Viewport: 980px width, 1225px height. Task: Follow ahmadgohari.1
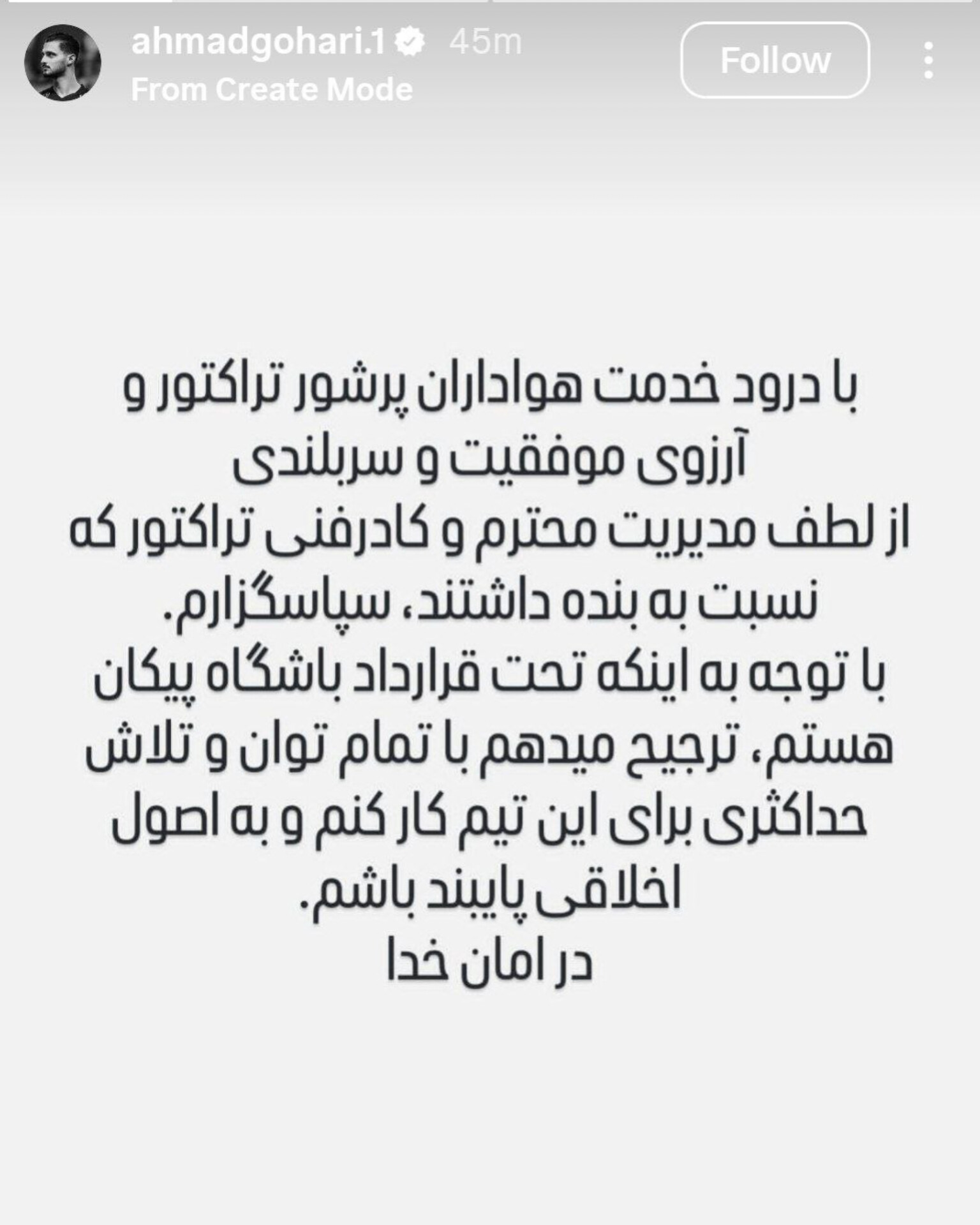point(775,61)
